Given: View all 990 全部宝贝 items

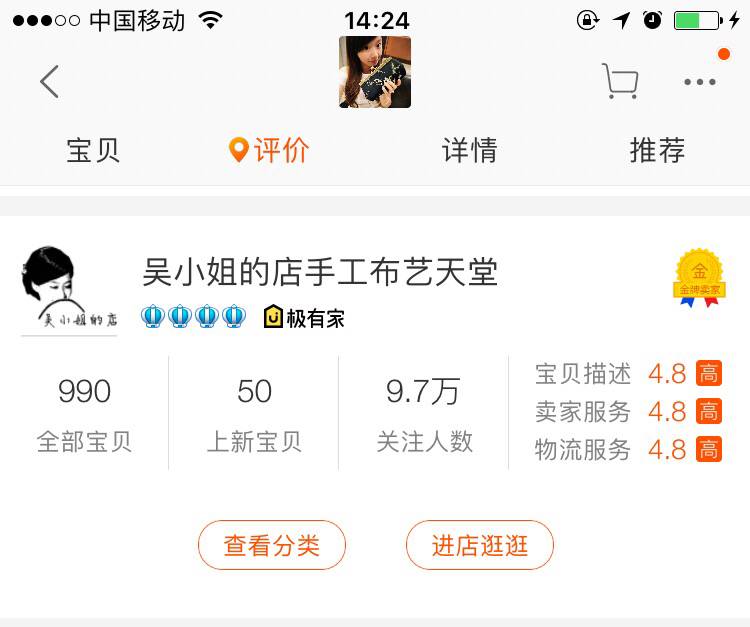Looking at the screenshot, I should point(84,413).
